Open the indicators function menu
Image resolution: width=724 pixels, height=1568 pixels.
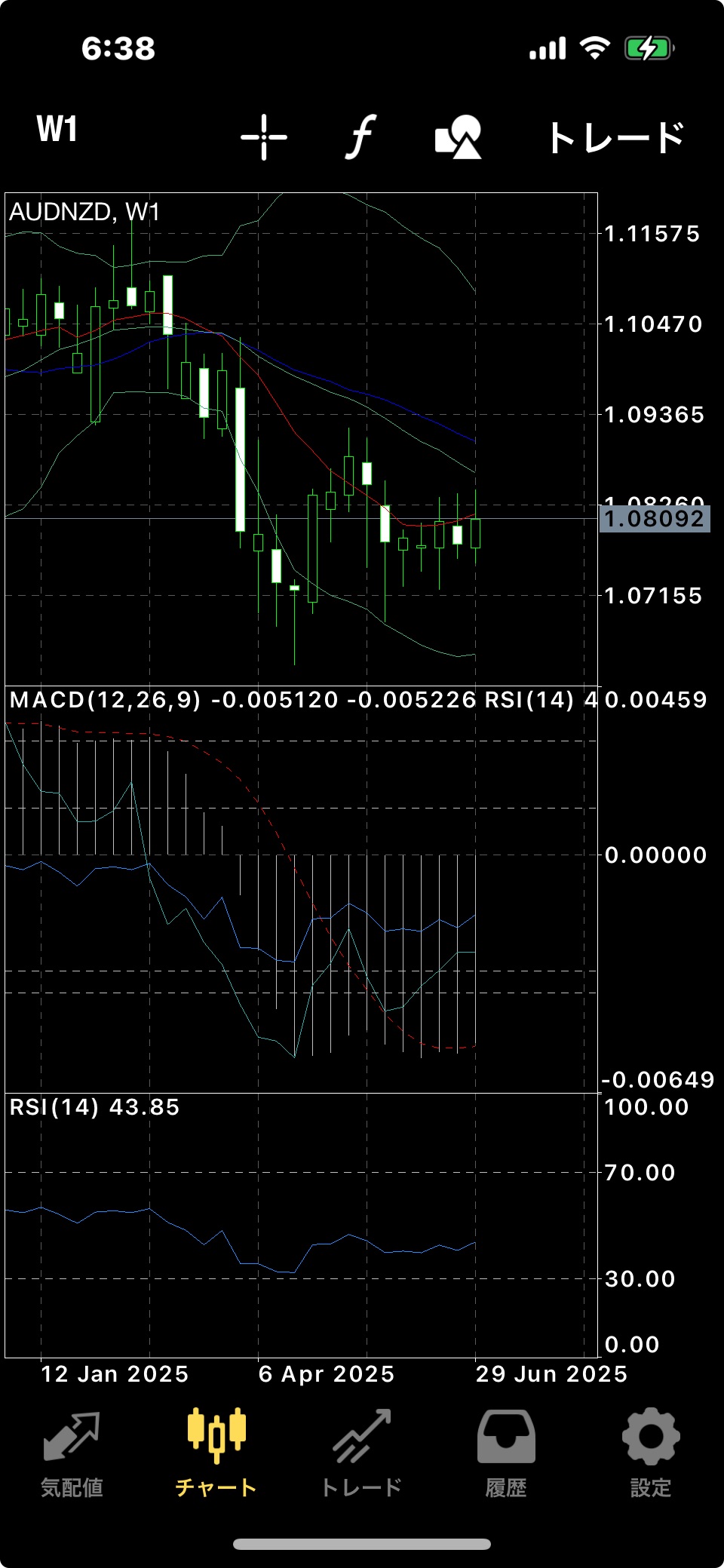tap(361, 137)
